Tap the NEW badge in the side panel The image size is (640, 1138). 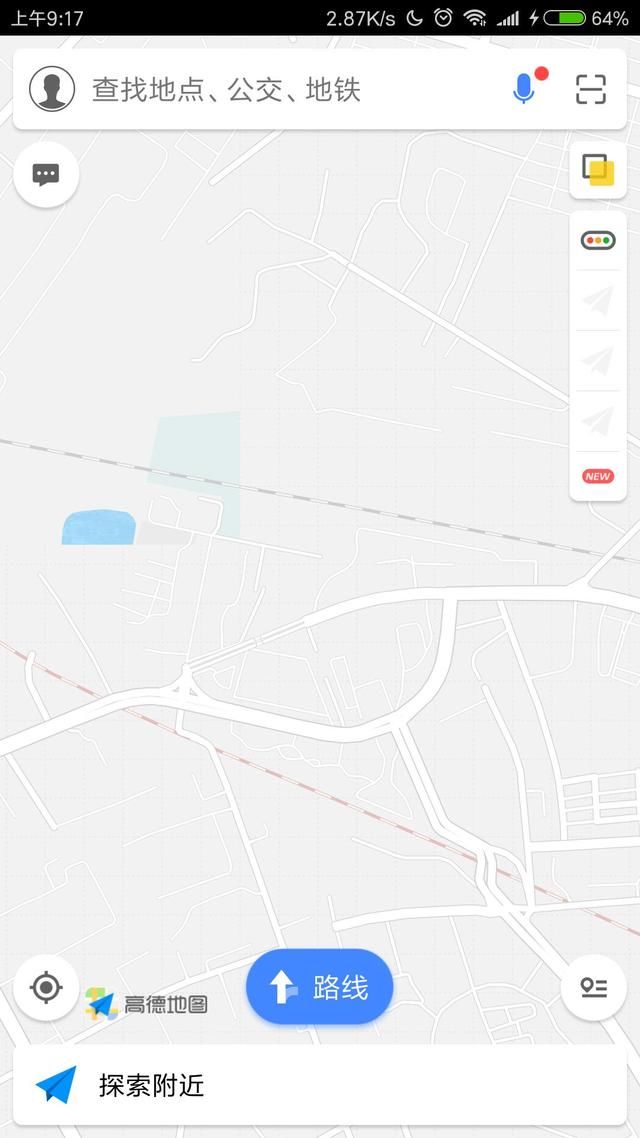[x=598, y=476]
